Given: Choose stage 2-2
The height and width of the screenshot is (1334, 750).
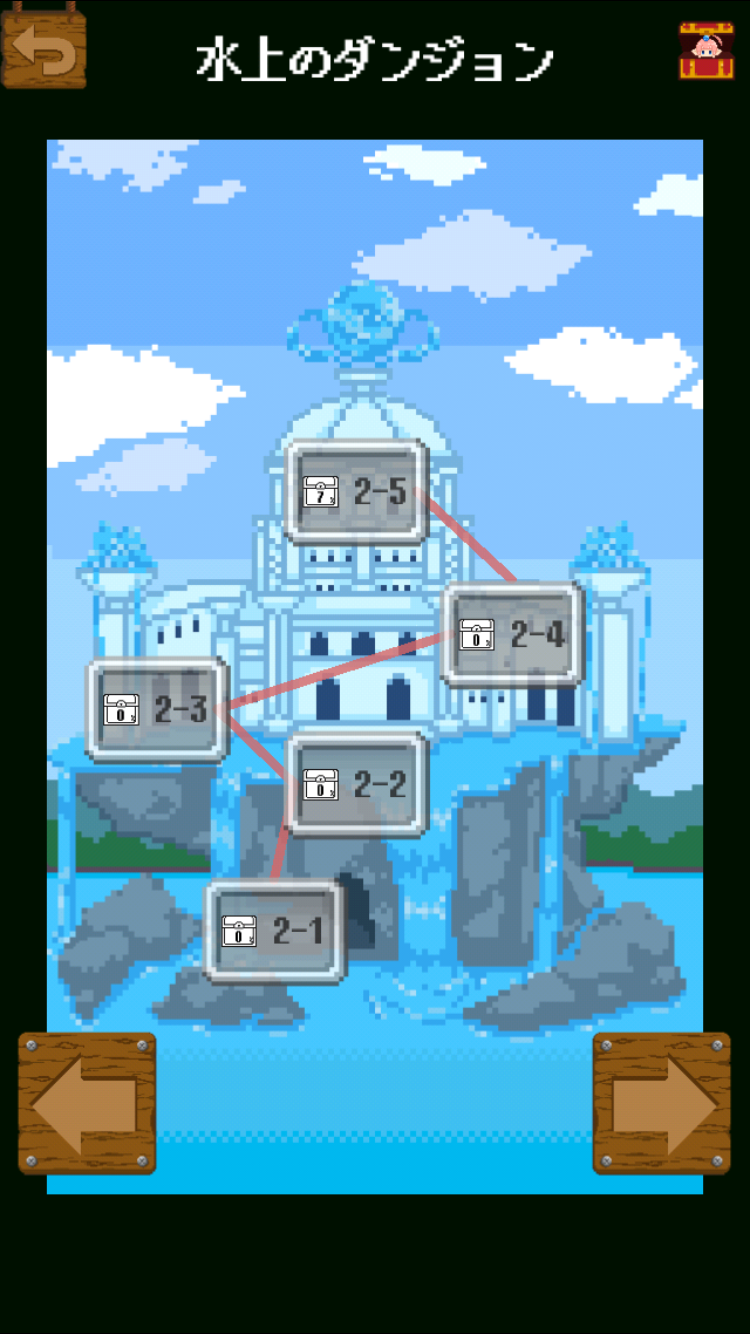Looking at the screenshot, I should pyautogui.click(x=357, y=784).
